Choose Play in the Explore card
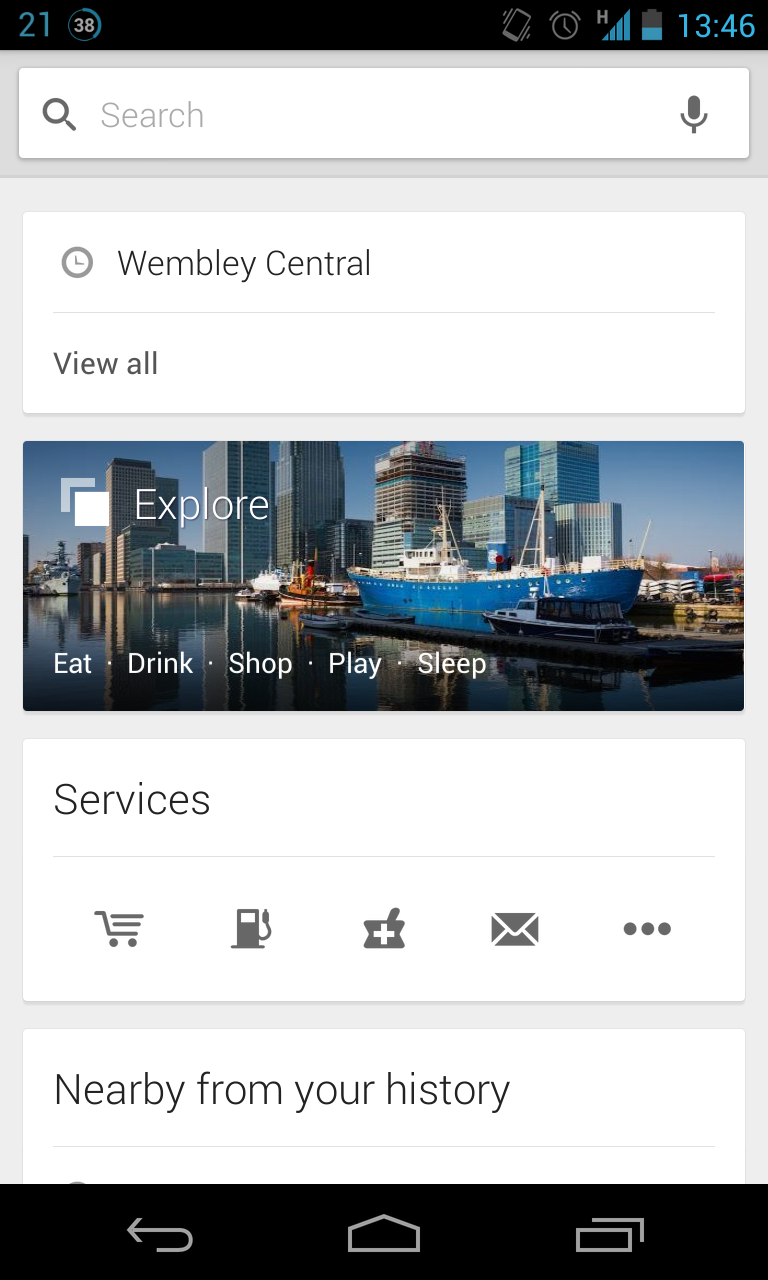The height and width of the screenshot is (1280, 768). 355,664
